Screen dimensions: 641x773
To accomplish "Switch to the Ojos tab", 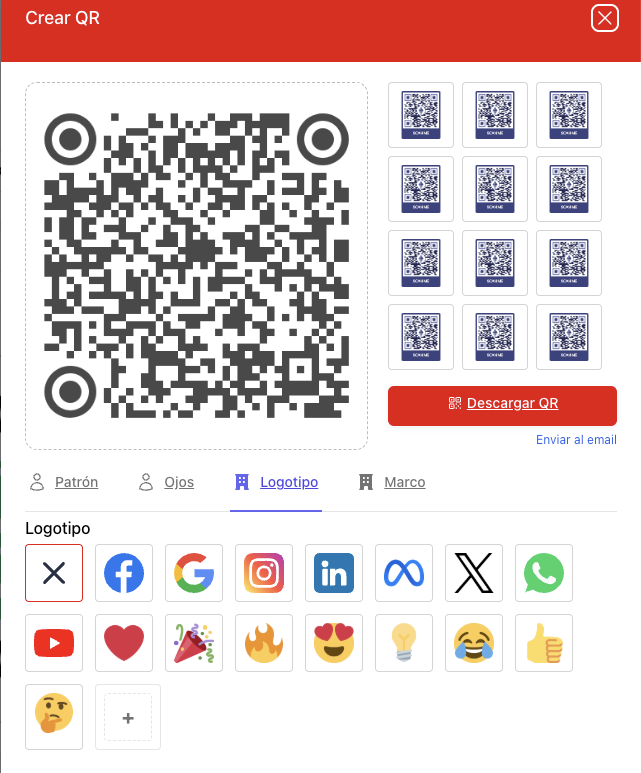I will (x=167, y=482).
